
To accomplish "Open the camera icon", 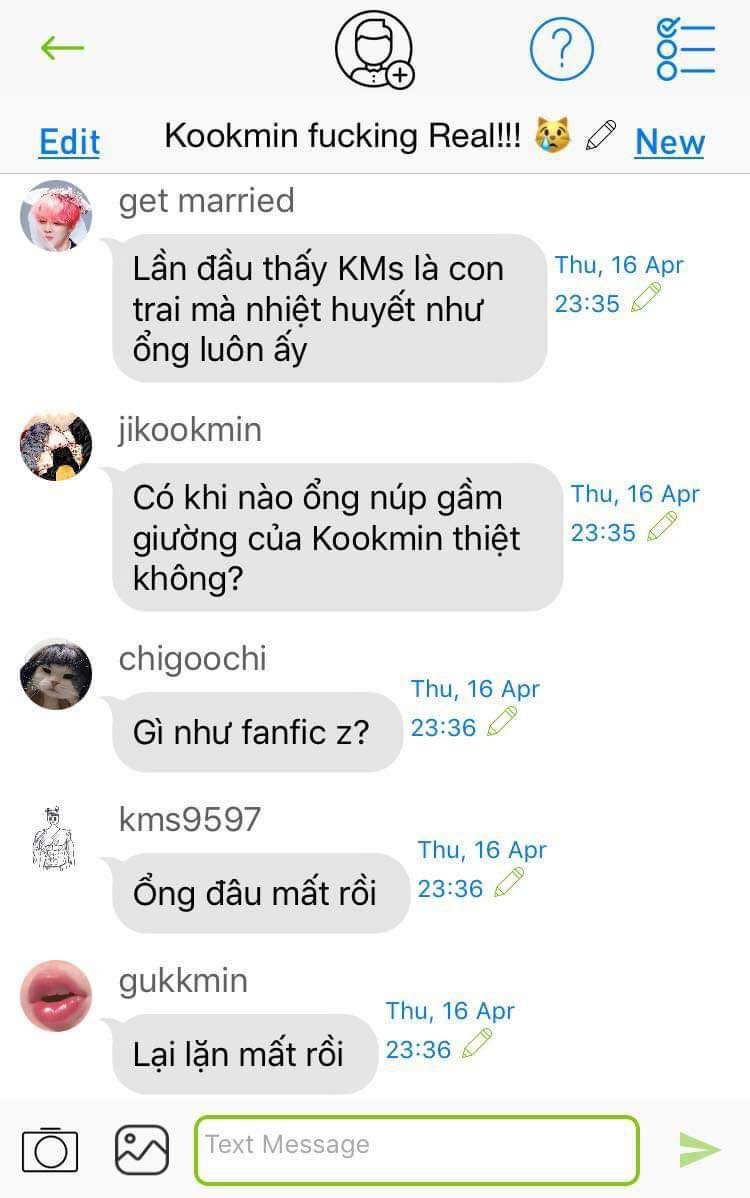I will (50, 1150).
